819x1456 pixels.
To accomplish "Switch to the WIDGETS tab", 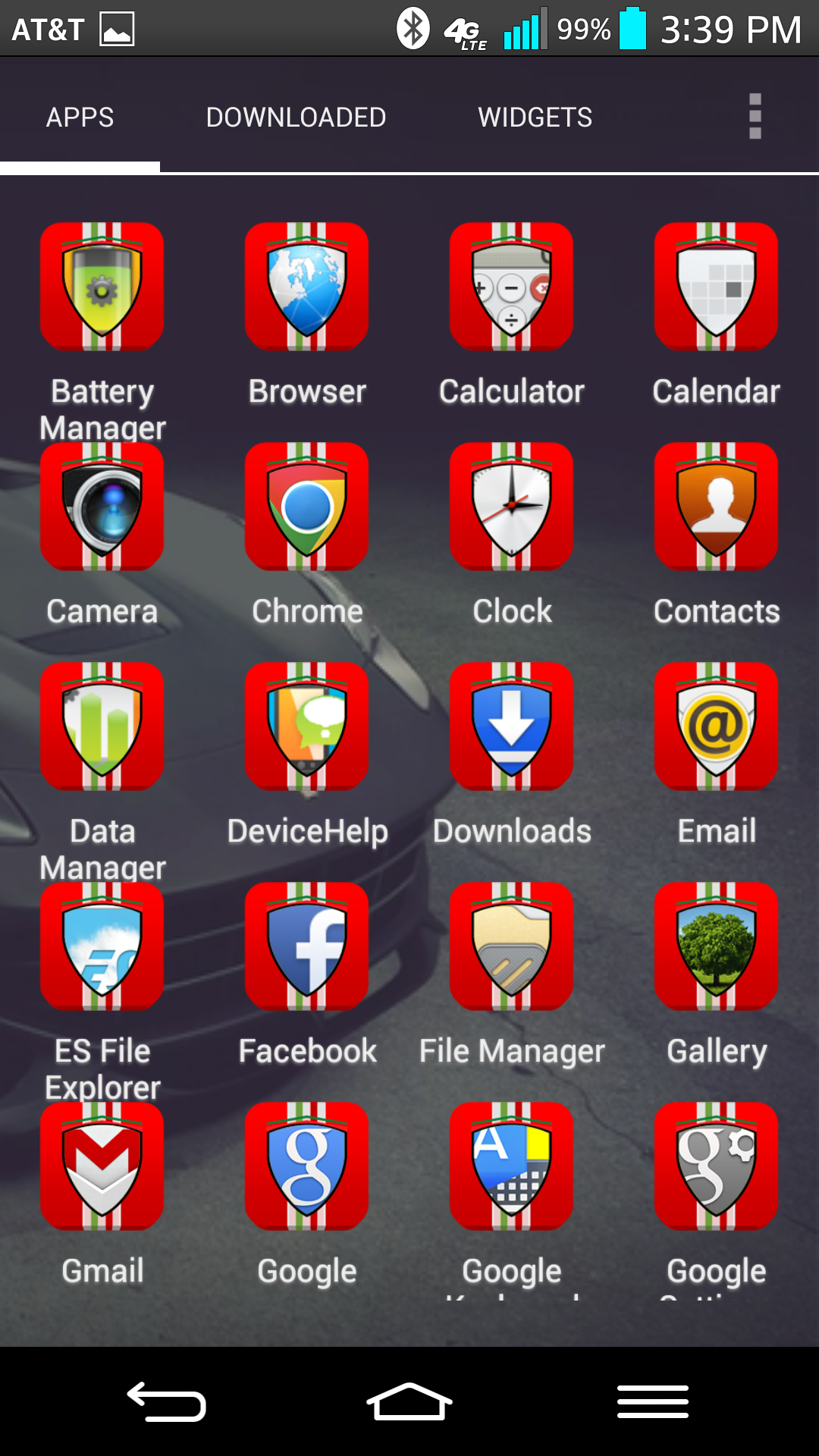I will tap(535, 117).
